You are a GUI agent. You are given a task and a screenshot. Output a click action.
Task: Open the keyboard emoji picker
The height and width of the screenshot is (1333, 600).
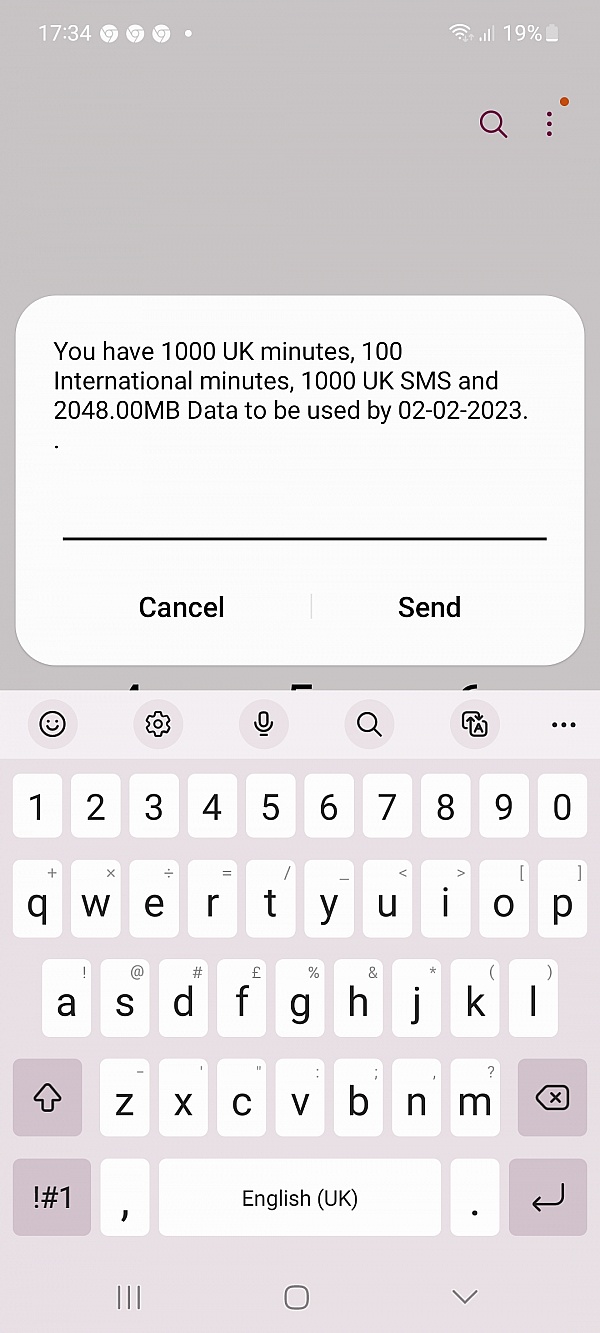coord(52,724)
